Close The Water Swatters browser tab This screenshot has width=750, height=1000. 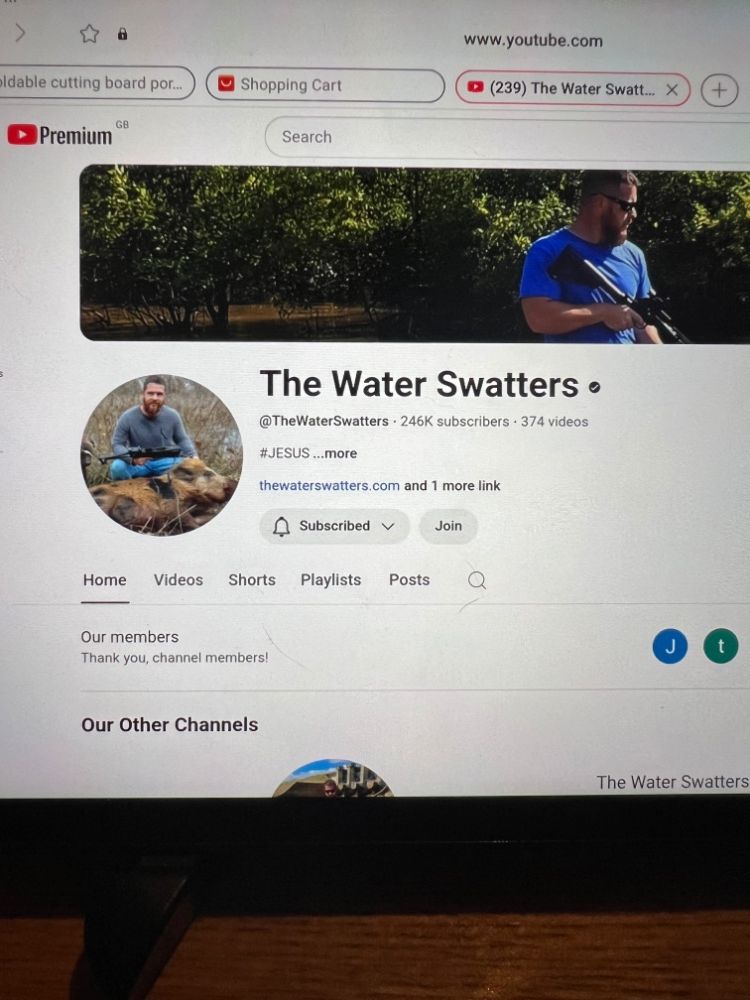pyautogui.click(x=672, y=89)
